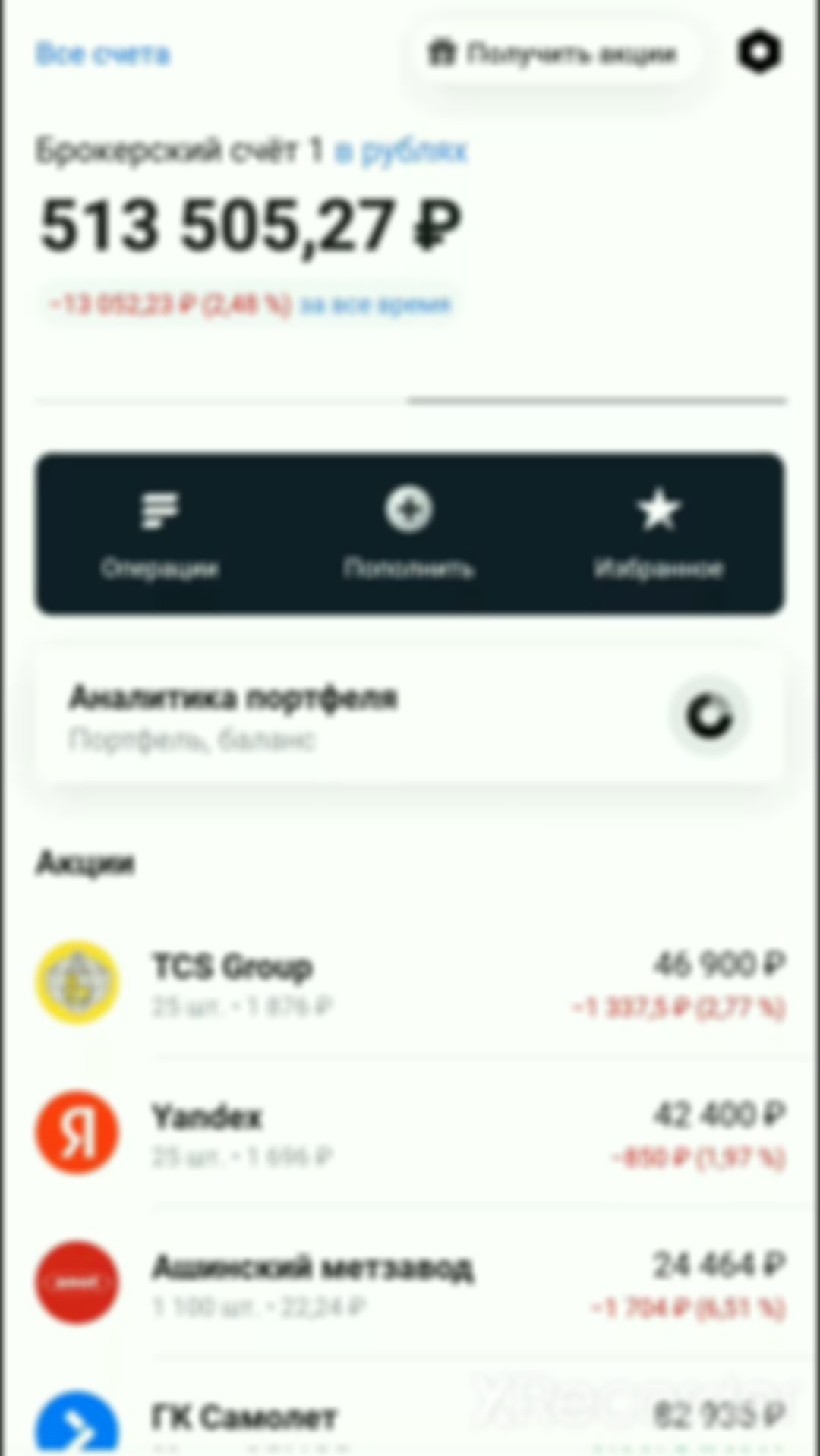
Task: Tap the Получить акции button
Action: pyautogui.click(x=553, y=54)
